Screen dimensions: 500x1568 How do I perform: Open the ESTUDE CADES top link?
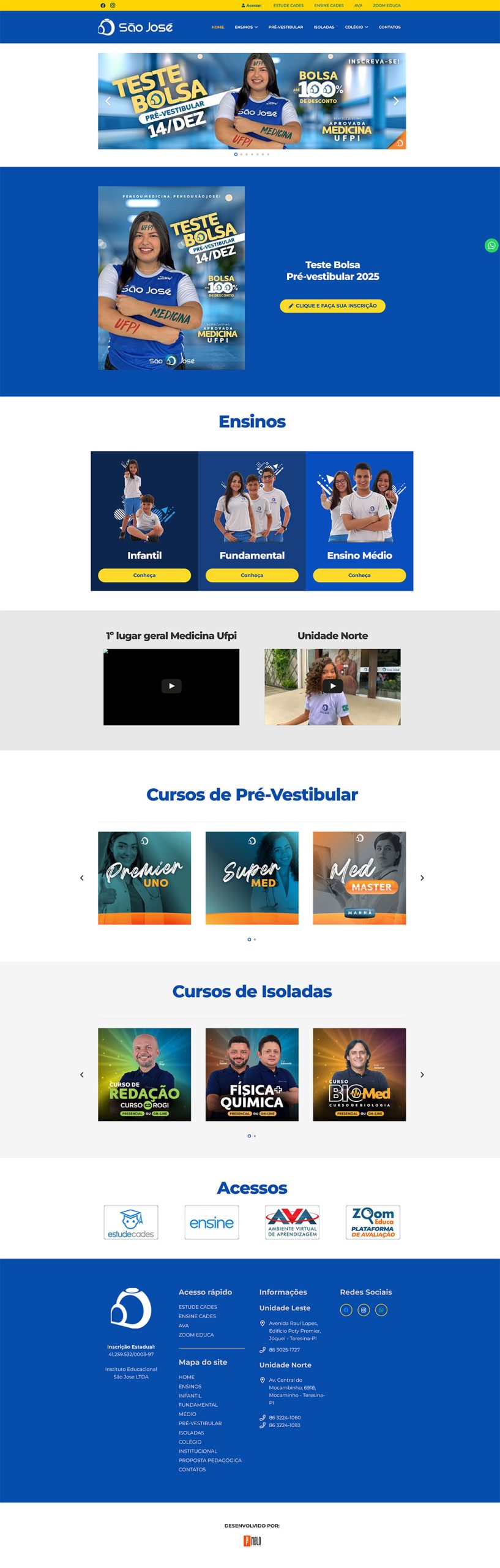(288, 5)
